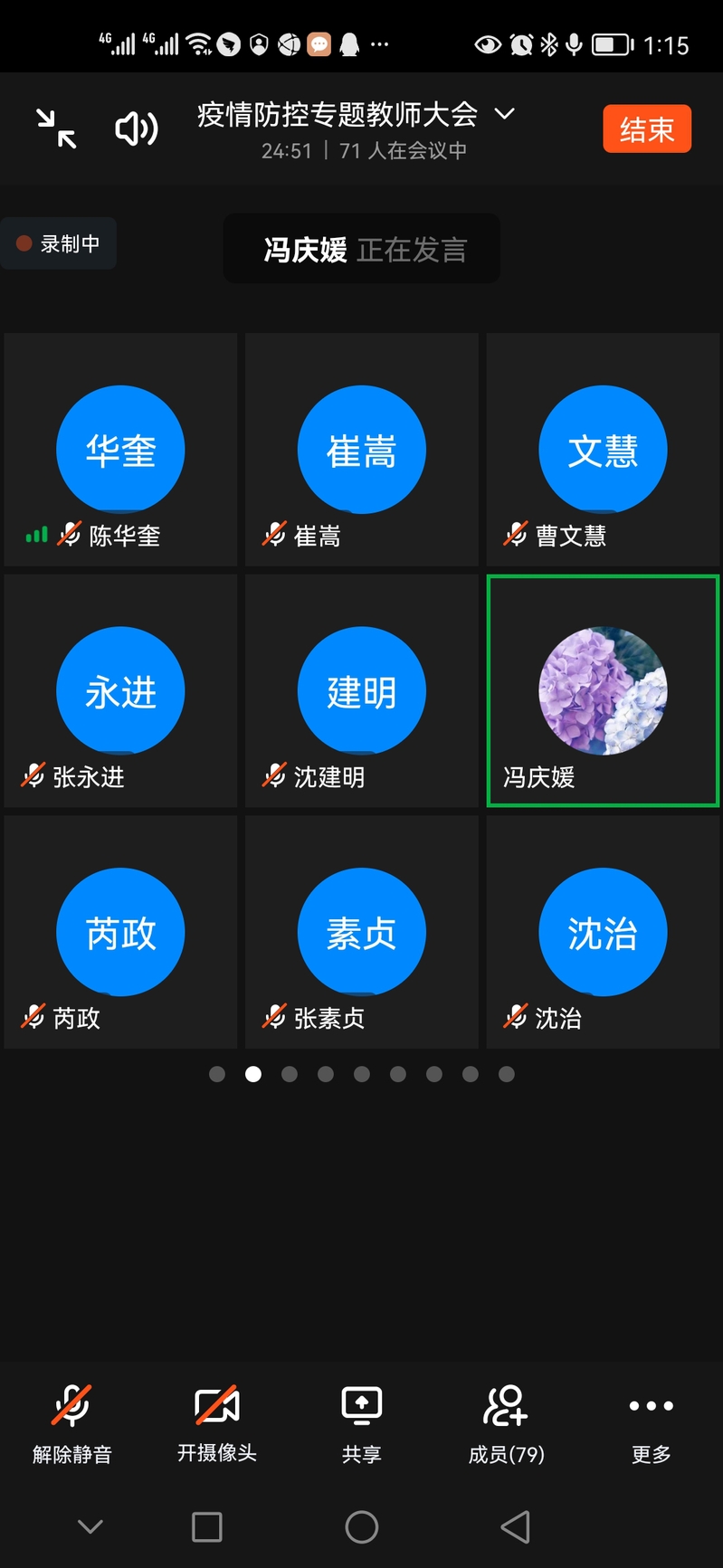
Task: Select 沈建明's participant tile
Action: [361, 690]
